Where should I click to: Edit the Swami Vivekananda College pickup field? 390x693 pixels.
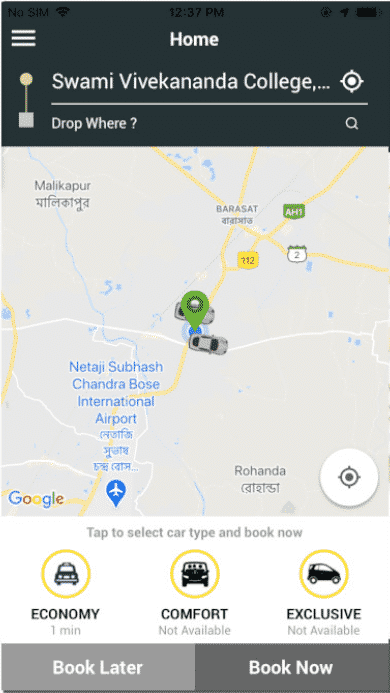191,82
